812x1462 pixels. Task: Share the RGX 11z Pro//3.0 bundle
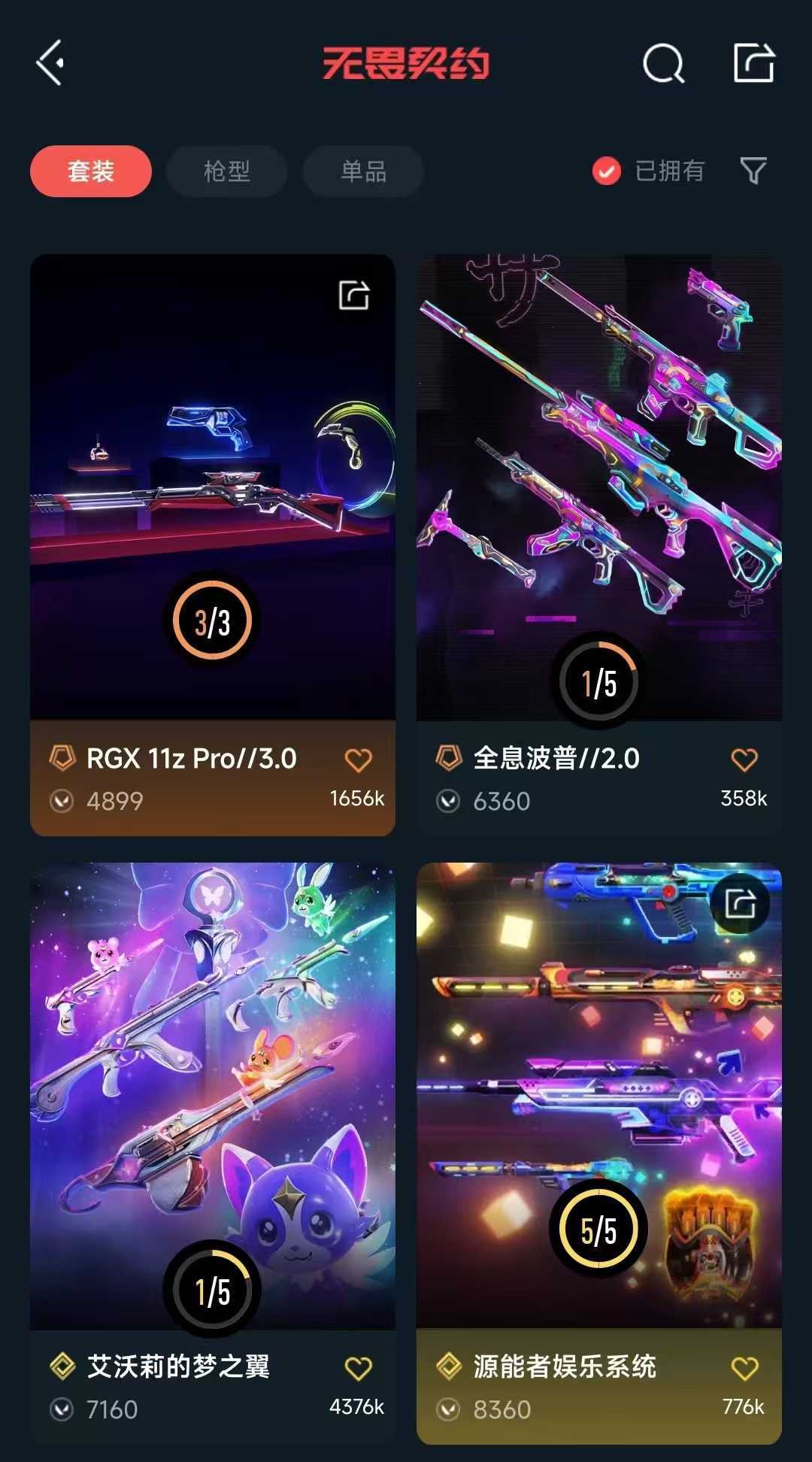[353, 296]
